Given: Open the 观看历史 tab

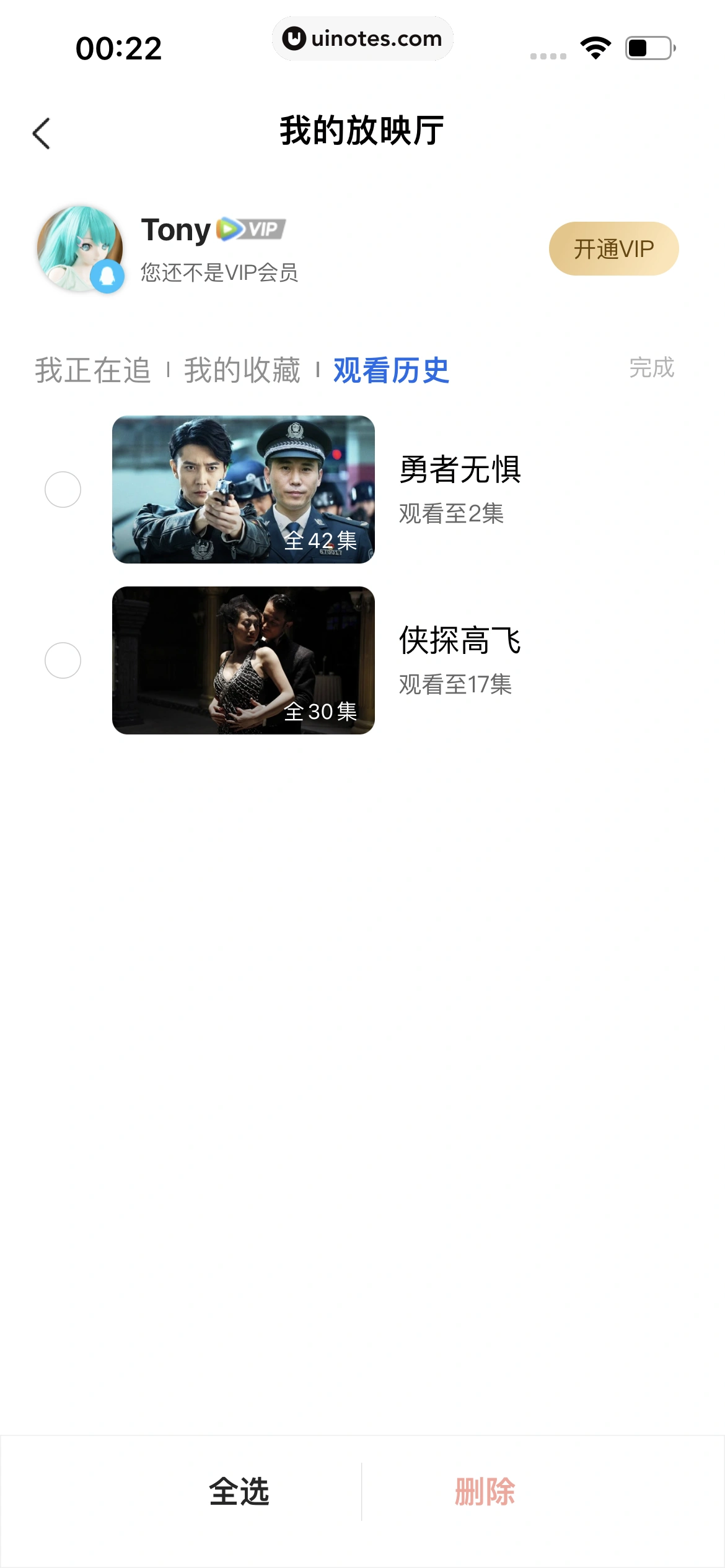Looking at the screenshot, I should point(391,370).
